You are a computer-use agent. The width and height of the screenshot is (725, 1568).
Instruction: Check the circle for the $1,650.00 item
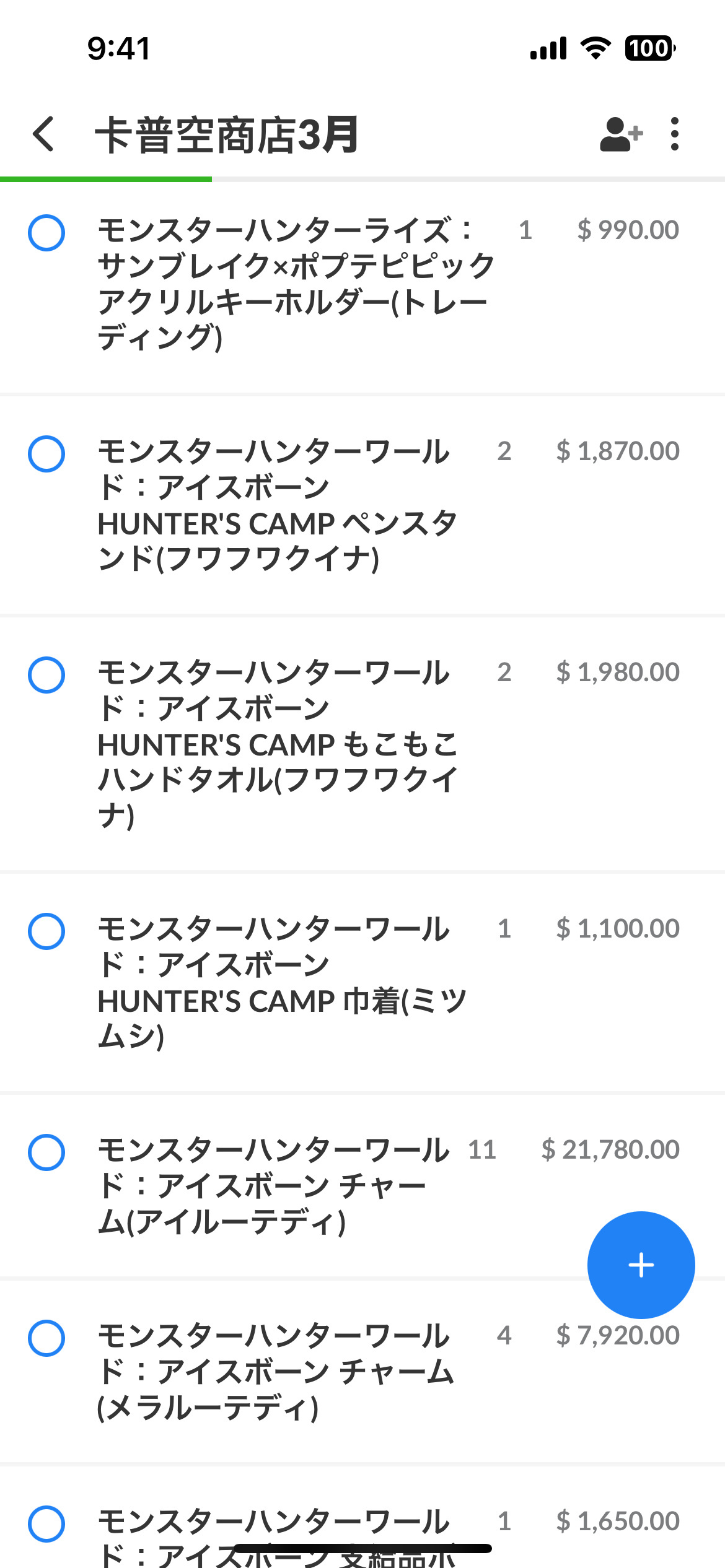pyautogui.click(x=46, y=1524)
